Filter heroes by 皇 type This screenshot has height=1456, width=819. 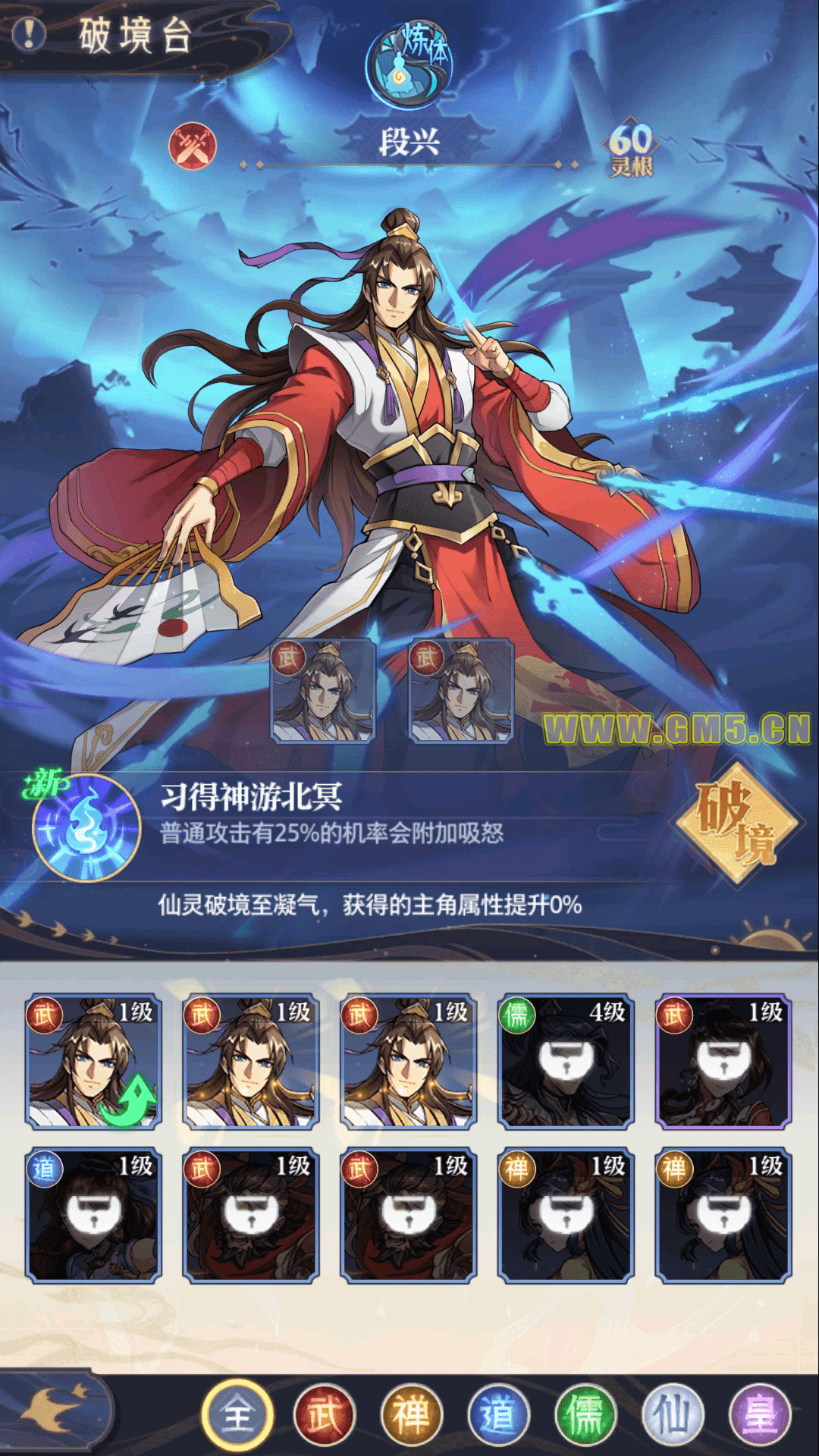click(x=759, y=1415)
